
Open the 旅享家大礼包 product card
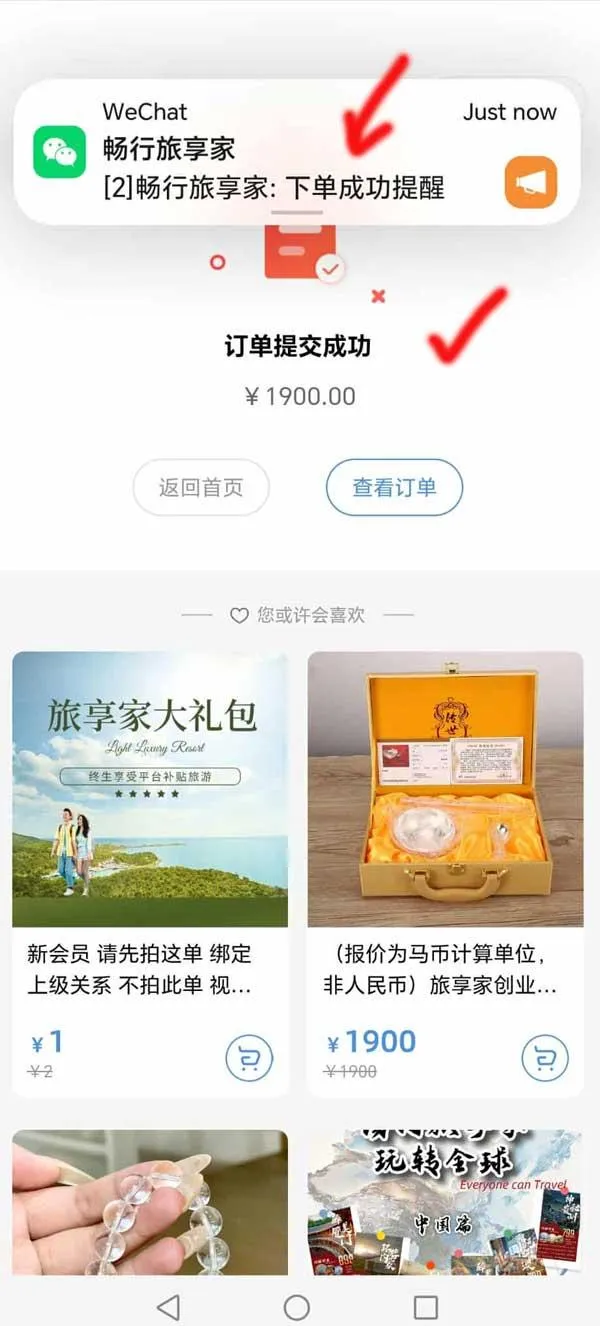150,790
